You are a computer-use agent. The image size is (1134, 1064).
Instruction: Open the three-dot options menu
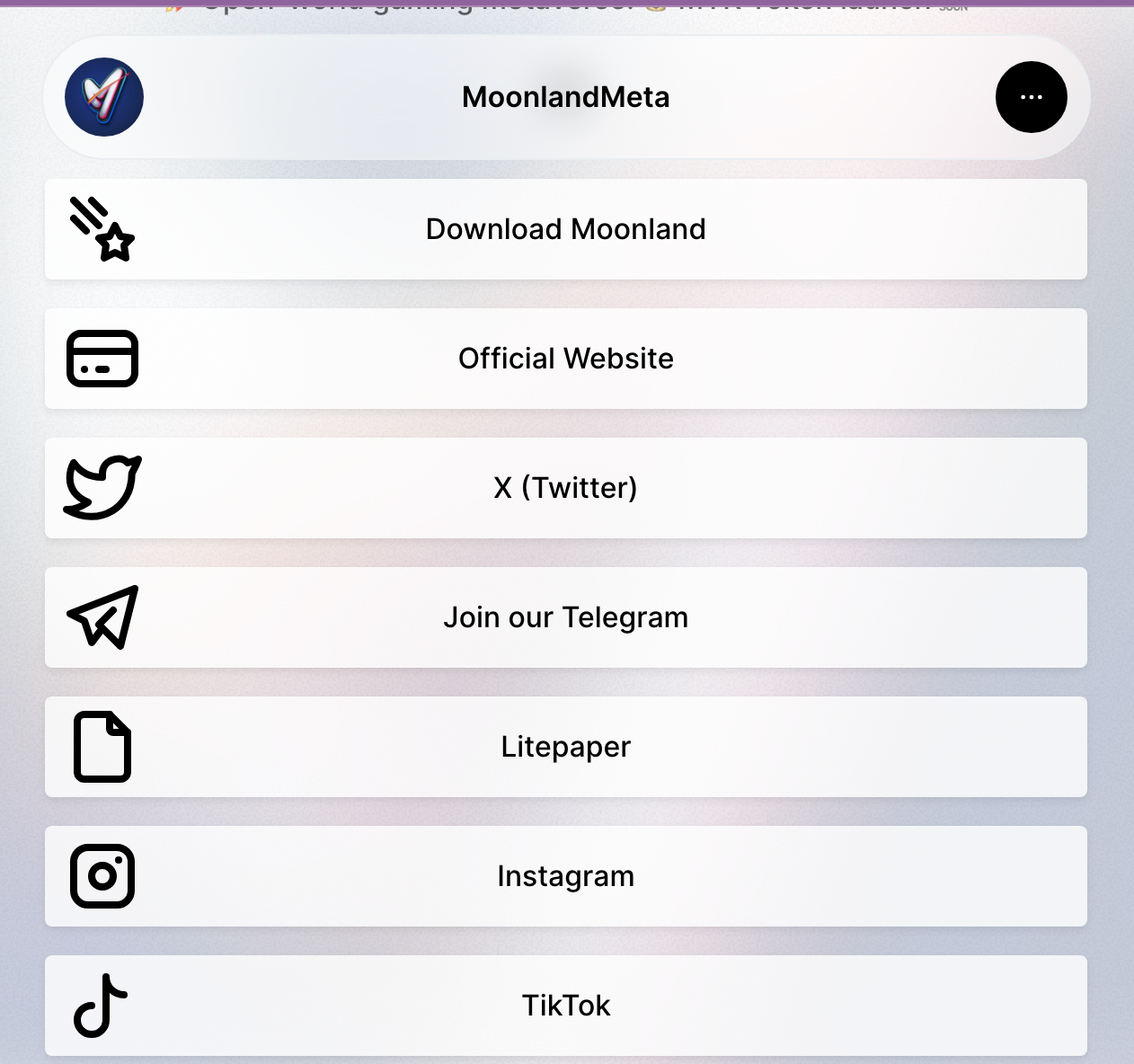(1031, 97)
